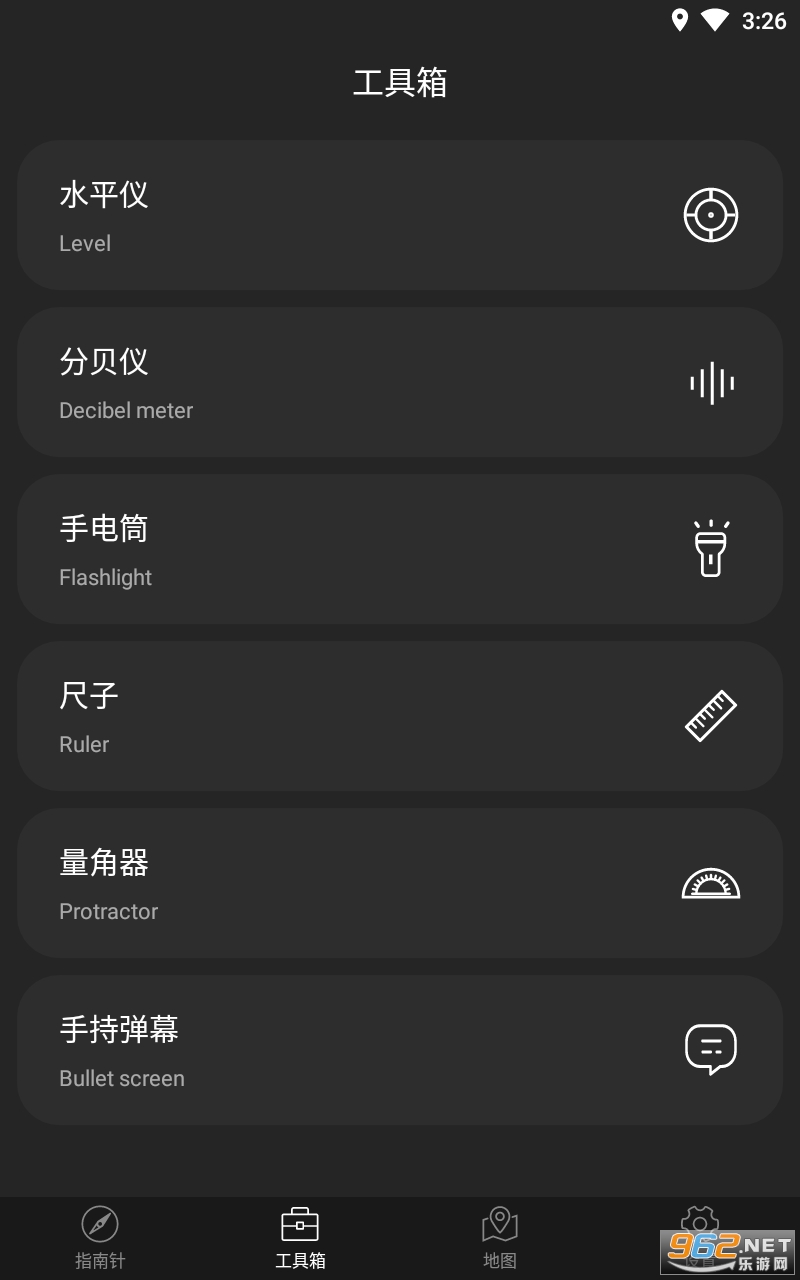Open the settings gear tab
The width and height of the screenshot is (800, 1280).
tap(699, 1225)
